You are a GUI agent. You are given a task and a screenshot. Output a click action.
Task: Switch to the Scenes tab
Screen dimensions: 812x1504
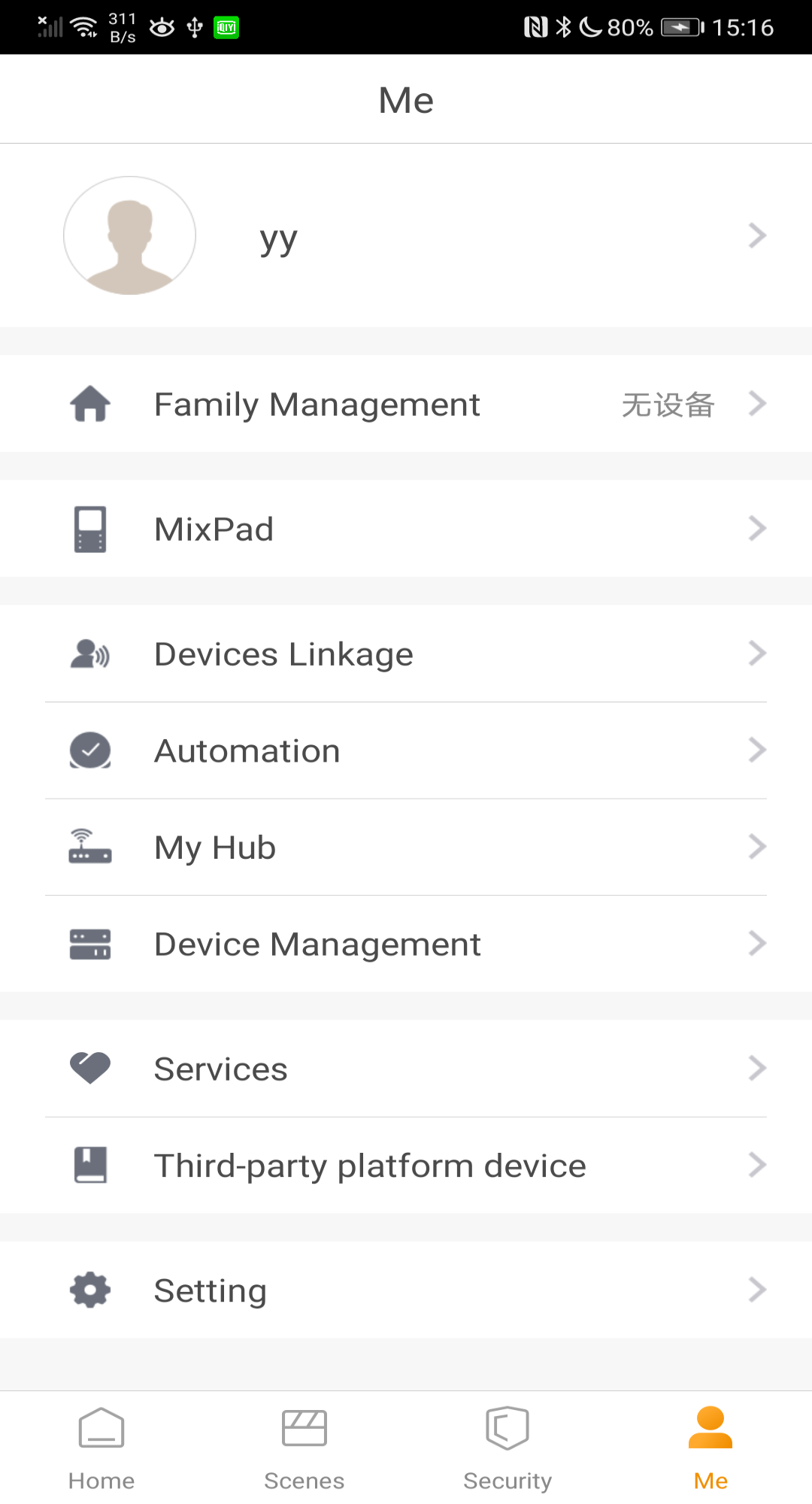point(304,1448)
